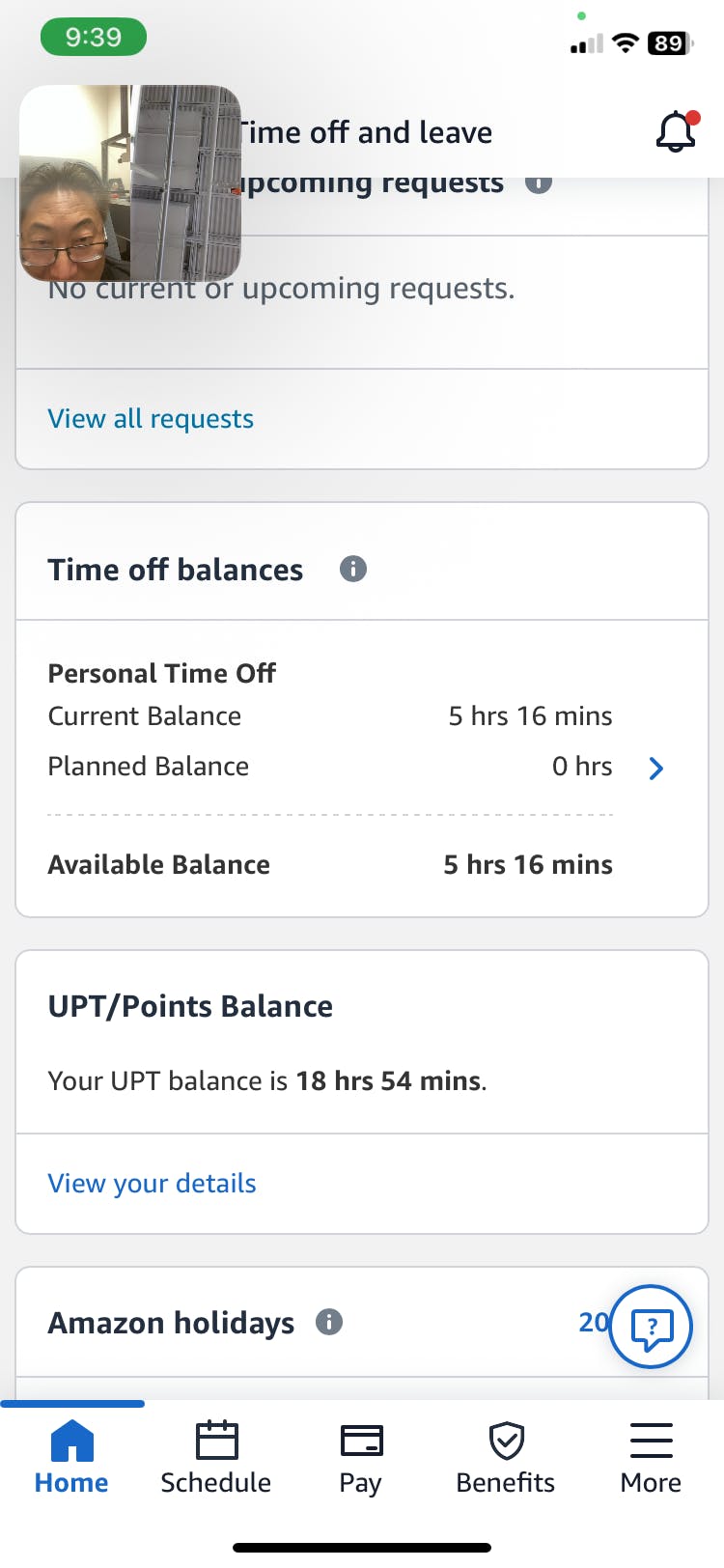Image resolution: width=724 pixels, height=1568 pixels.
Task: Go to the Pay tab
Action: [361, 1458]
